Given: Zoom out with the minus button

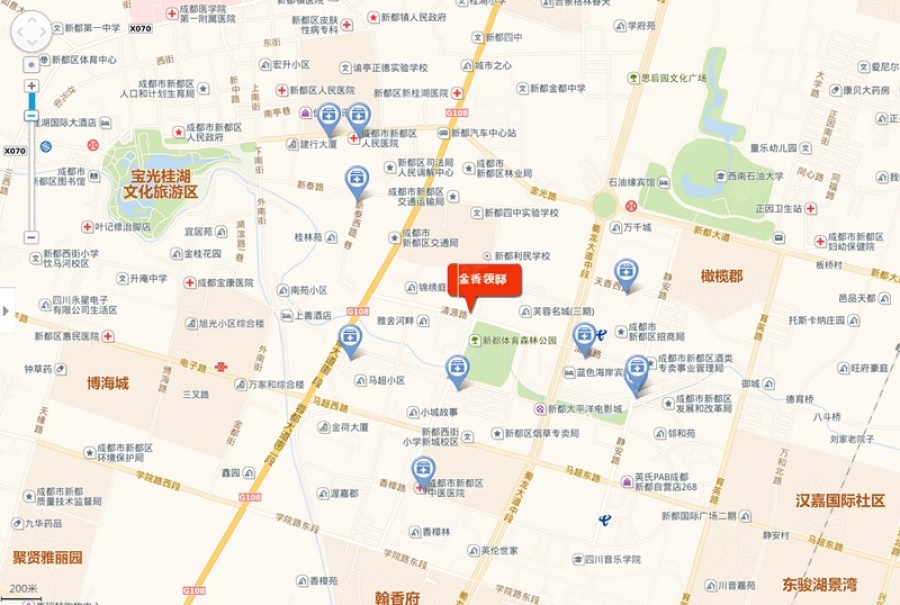Looking at the screenshot, I should point(32,237).
